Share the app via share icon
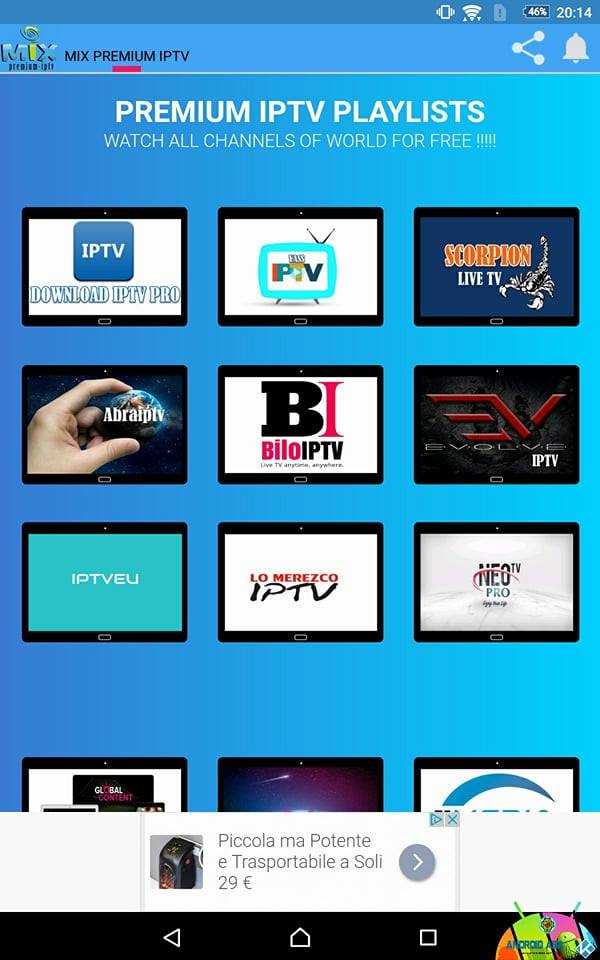Screen dimensions: 600x960 point(528,48)
